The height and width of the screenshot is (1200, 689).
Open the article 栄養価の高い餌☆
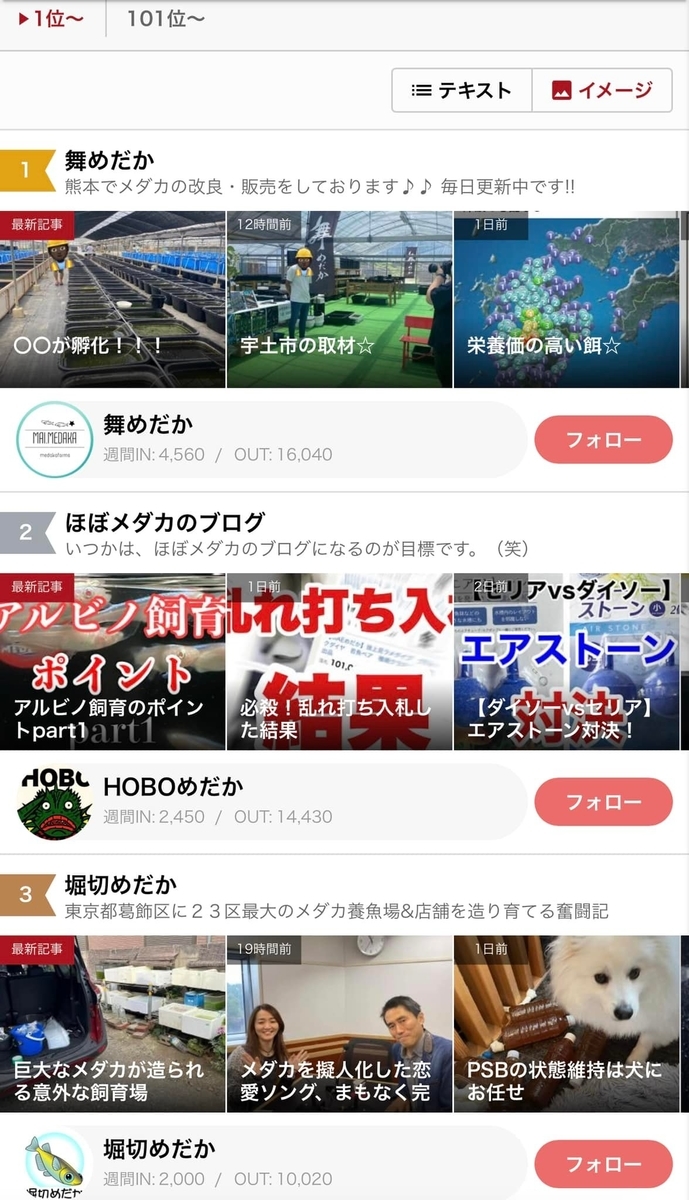[566, 299]
